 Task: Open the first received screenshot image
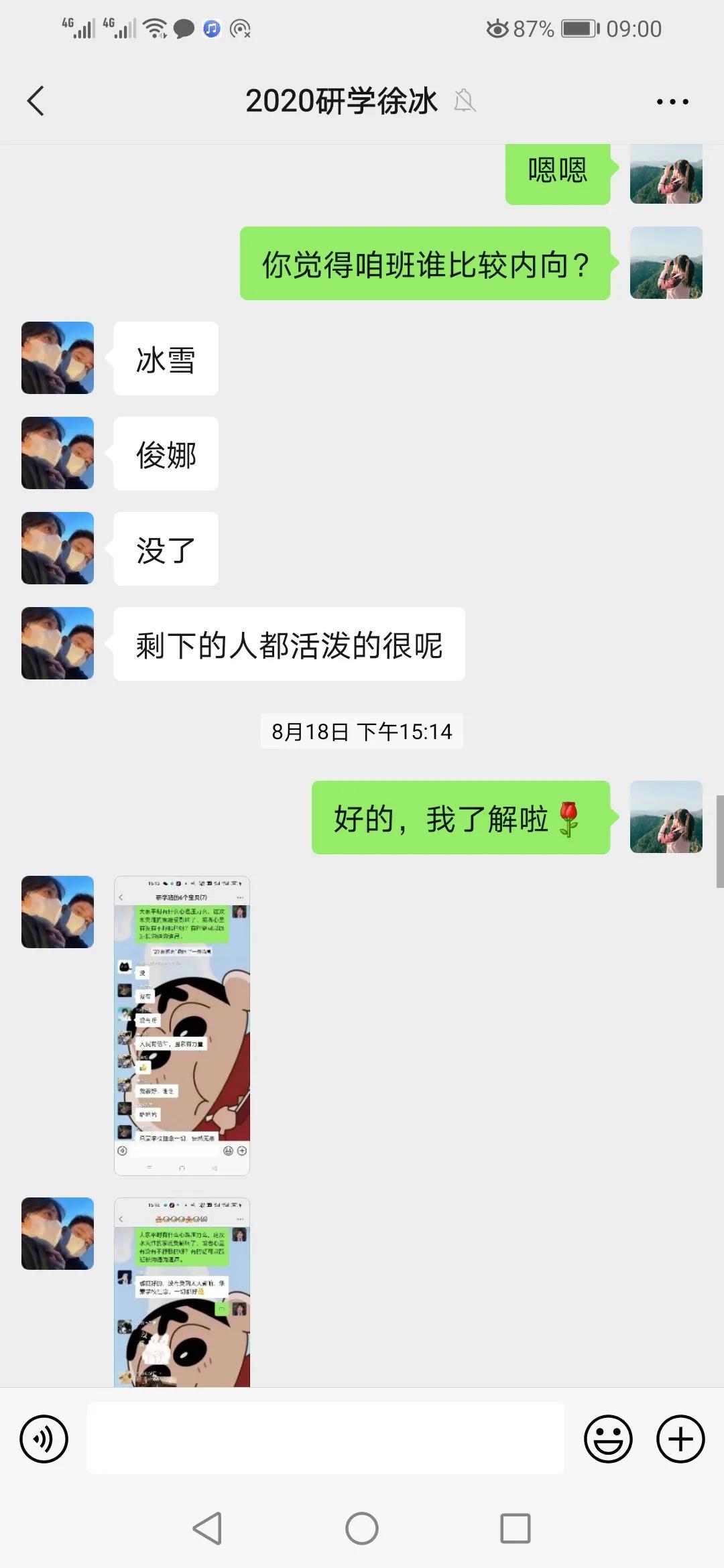[182, 1025]
